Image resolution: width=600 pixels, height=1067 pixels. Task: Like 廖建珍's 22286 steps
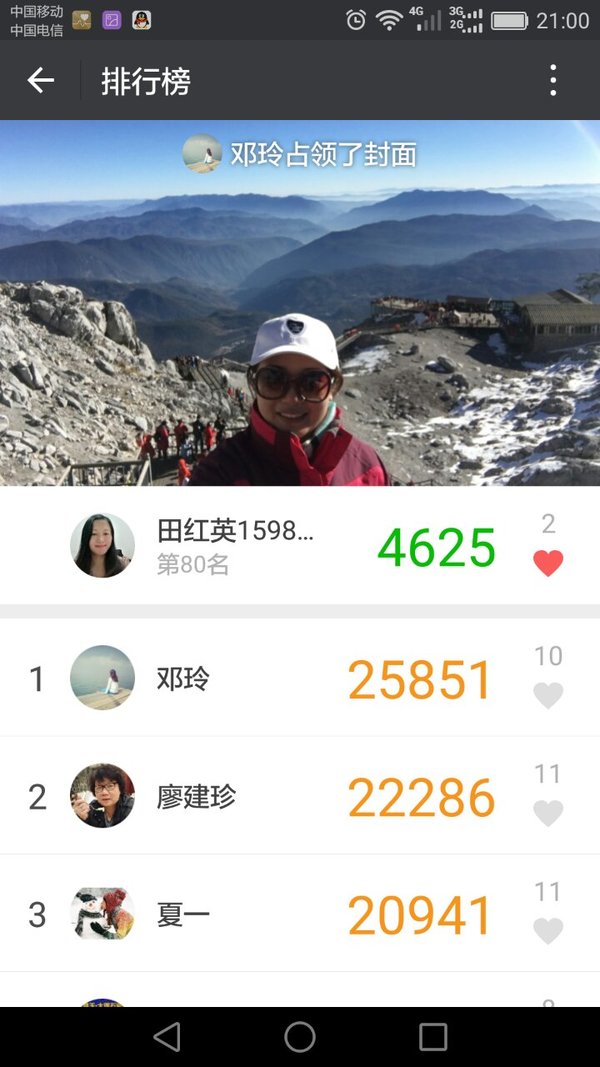click(548, 812)
